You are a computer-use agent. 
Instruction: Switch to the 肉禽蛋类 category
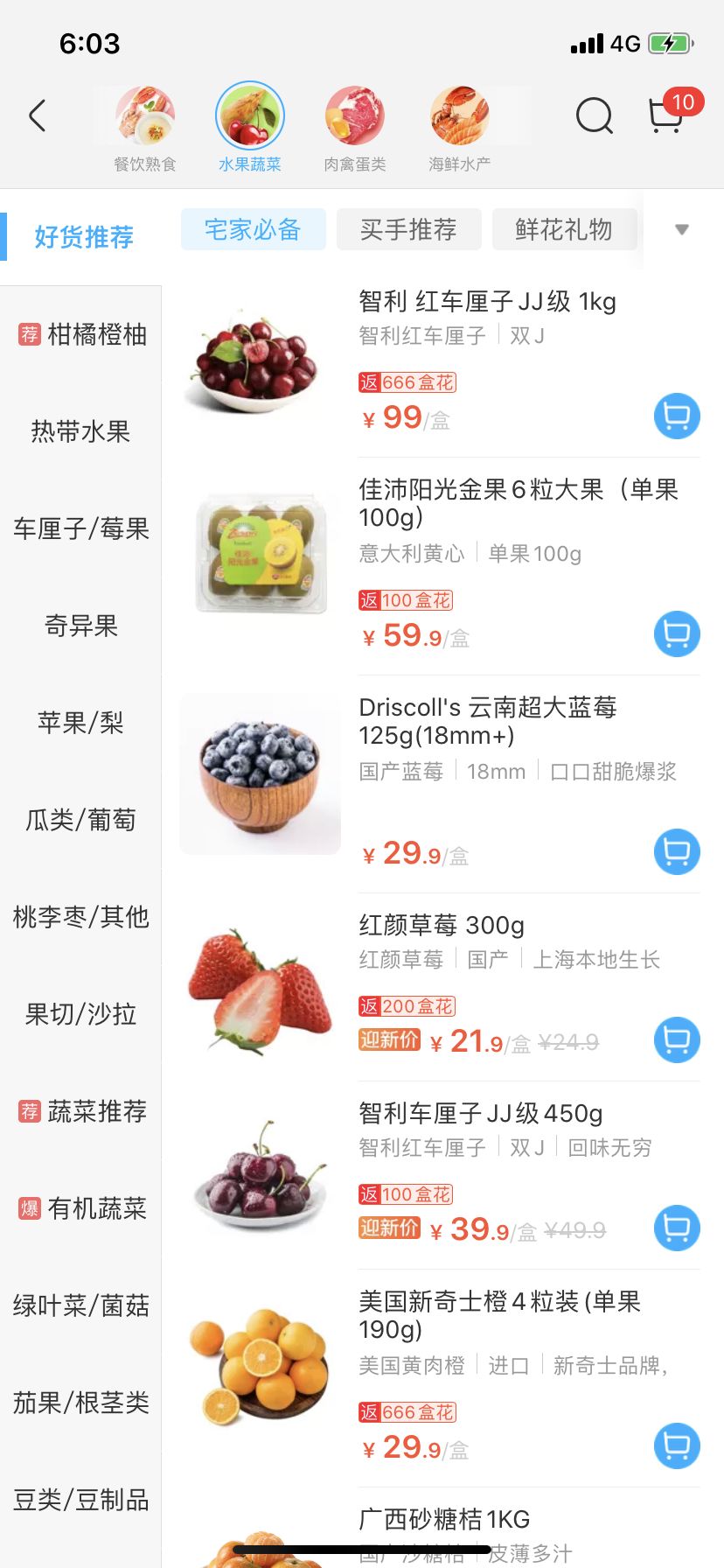point(355,129)
